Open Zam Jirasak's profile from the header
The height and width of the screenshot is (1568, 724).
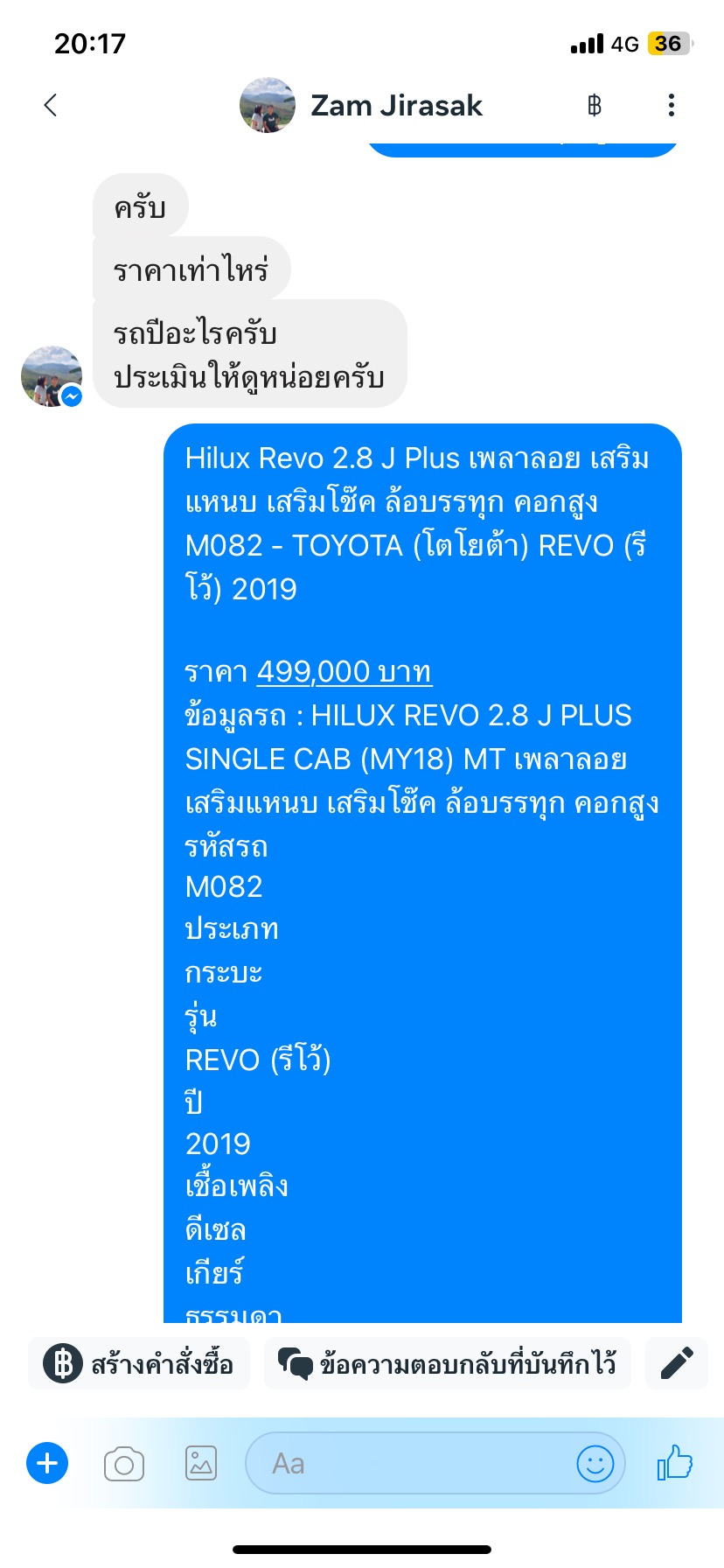pos(361,105)
